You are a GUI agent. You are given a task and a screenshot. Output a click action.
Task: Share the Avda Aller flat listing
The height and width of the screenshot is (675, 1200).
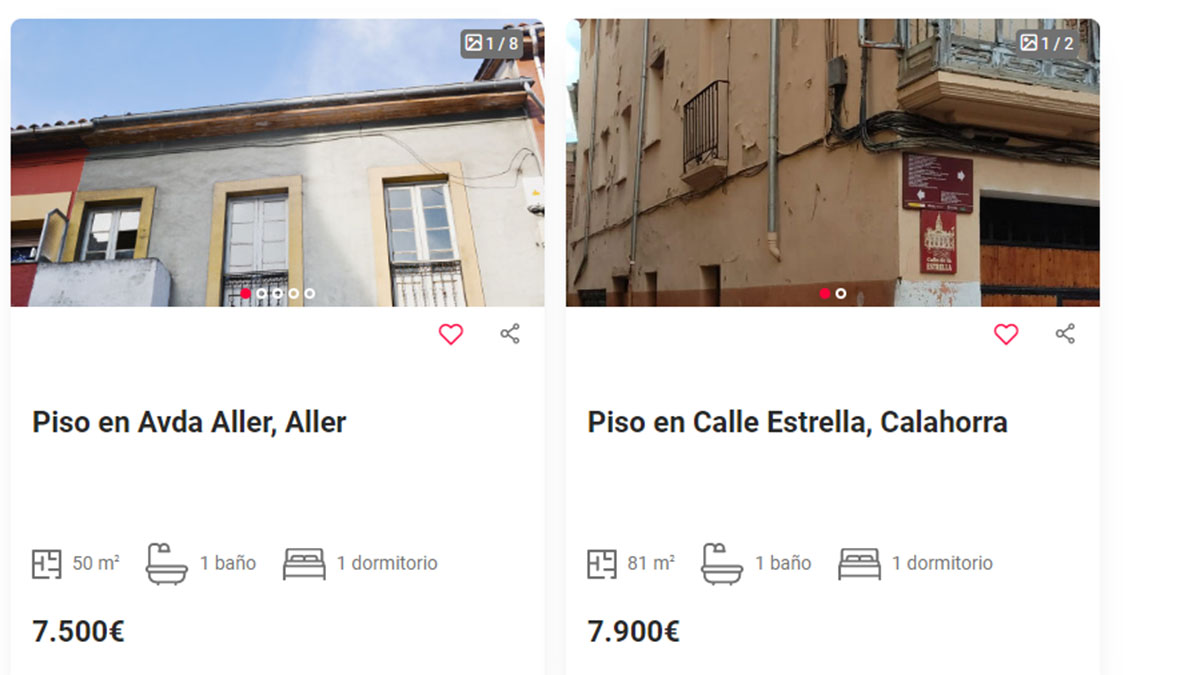[x=510, y=334]
